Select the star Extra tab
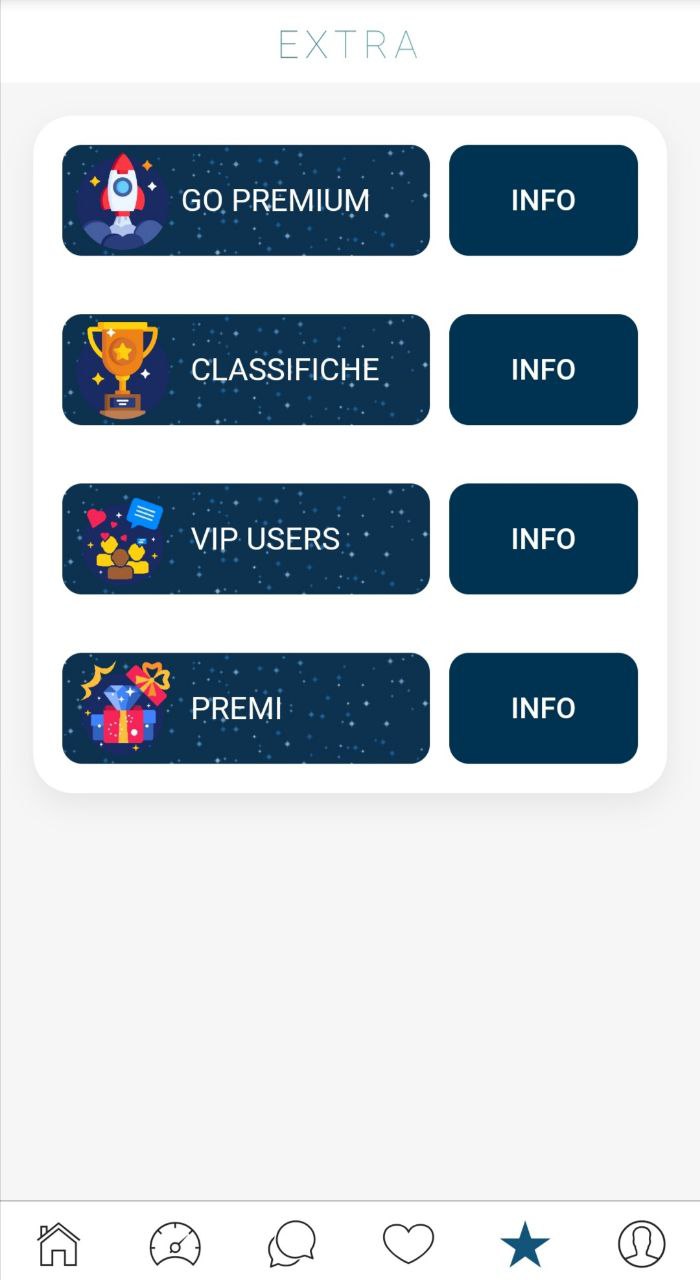This screenshot has height=1280, width=700. coord(525,1245)
